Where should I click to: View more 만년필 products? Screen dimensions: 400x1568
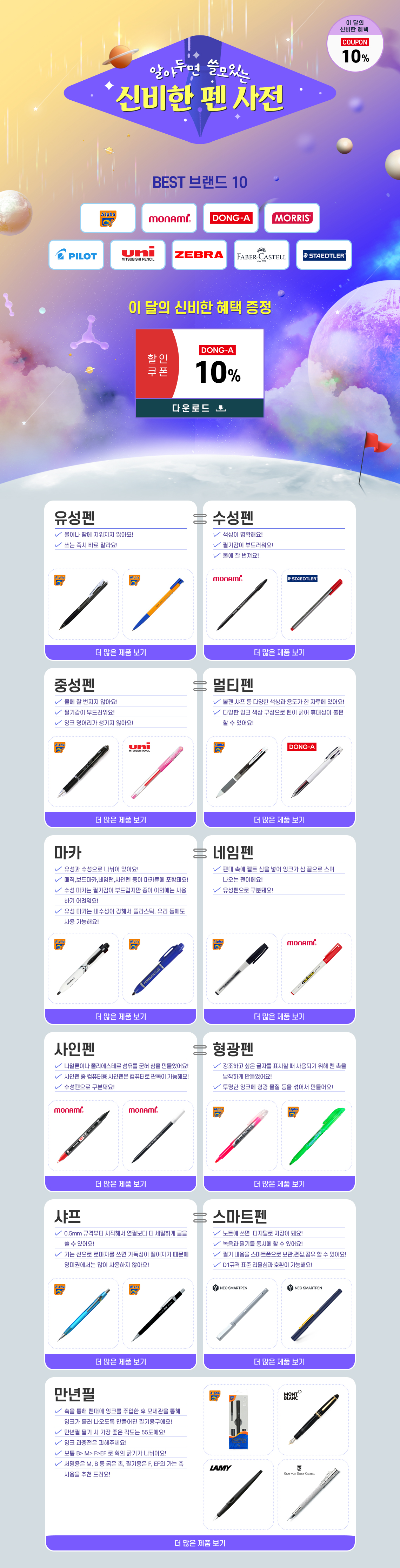point(200,1542)
